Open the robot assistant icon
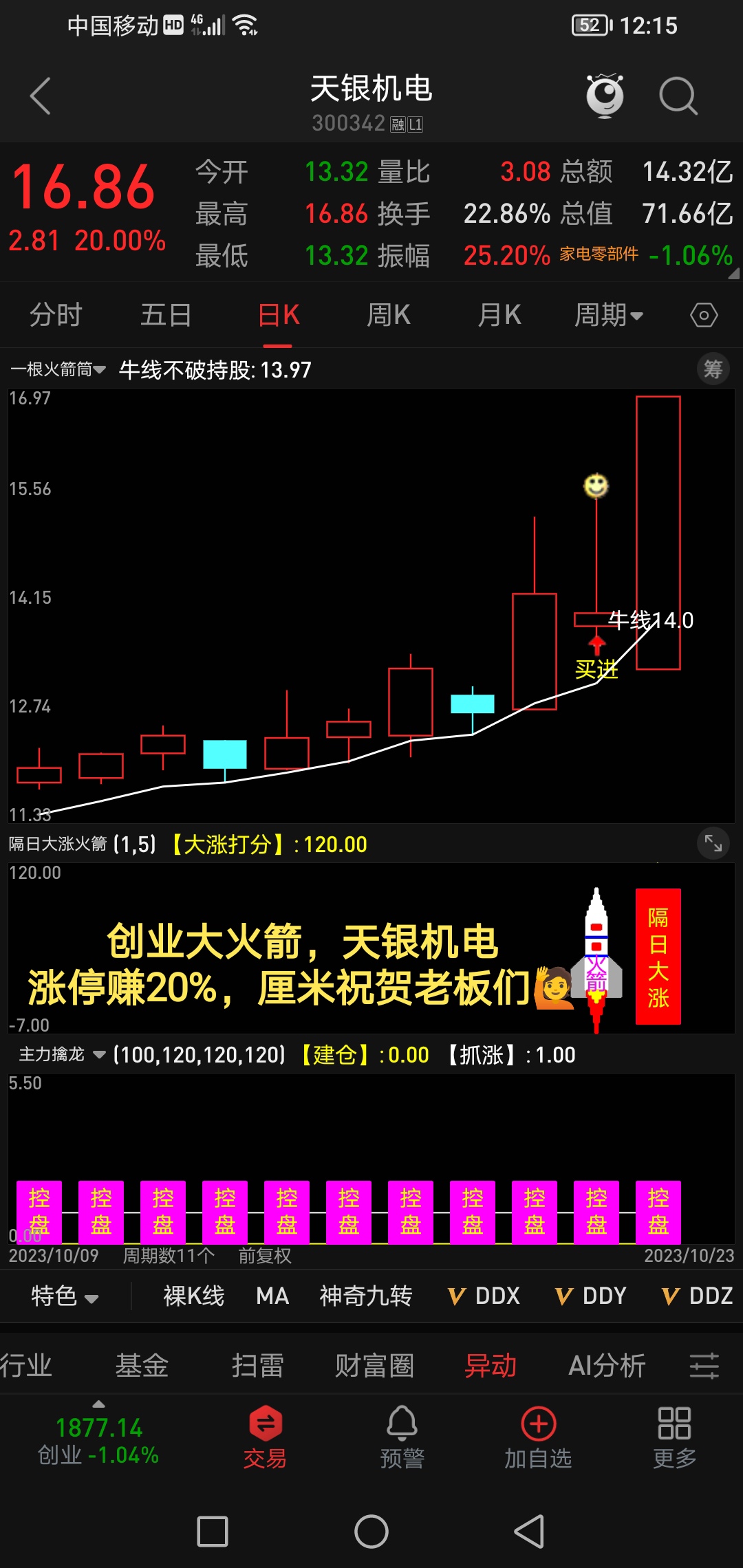 pos(605,96)
